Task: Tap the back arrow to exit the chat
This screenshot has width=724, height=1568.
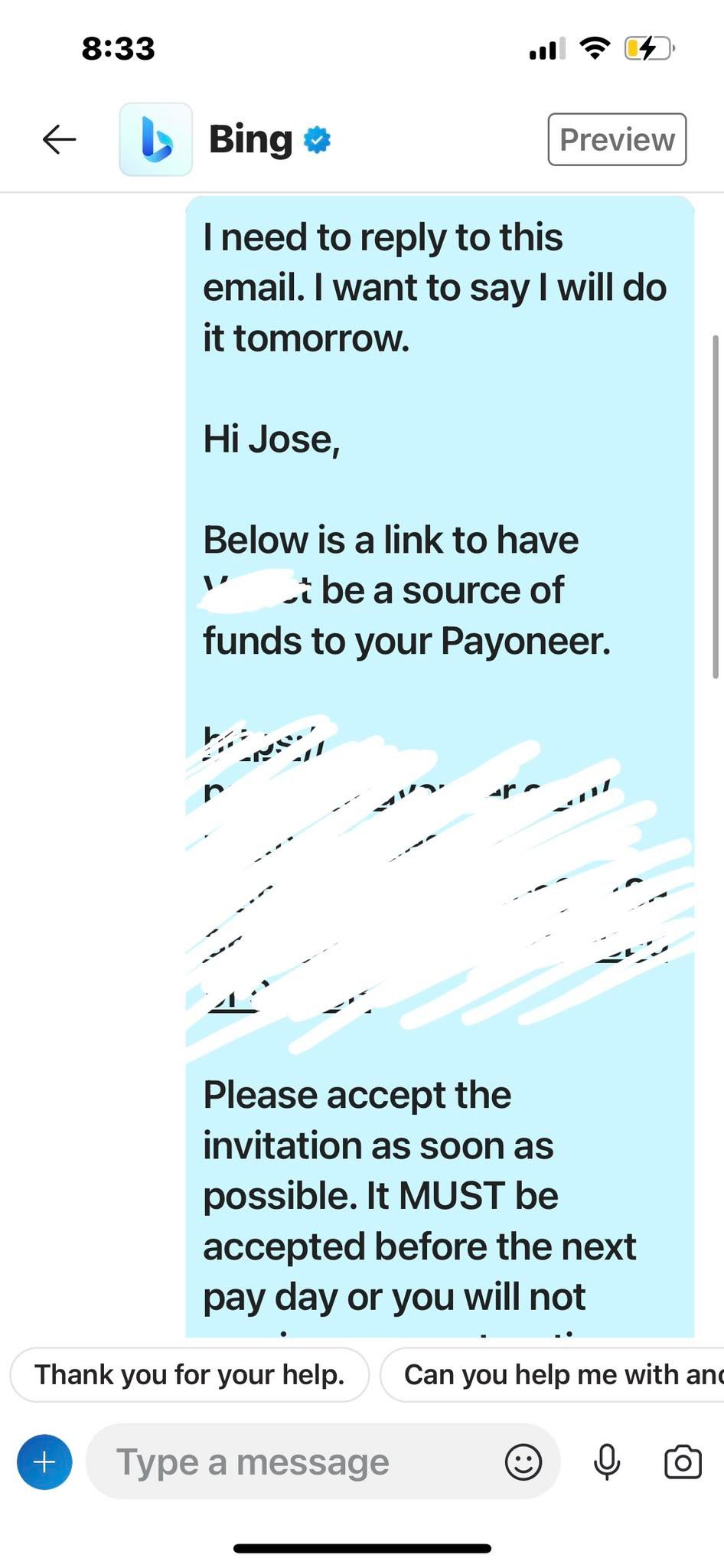Action: click(58, 139)
